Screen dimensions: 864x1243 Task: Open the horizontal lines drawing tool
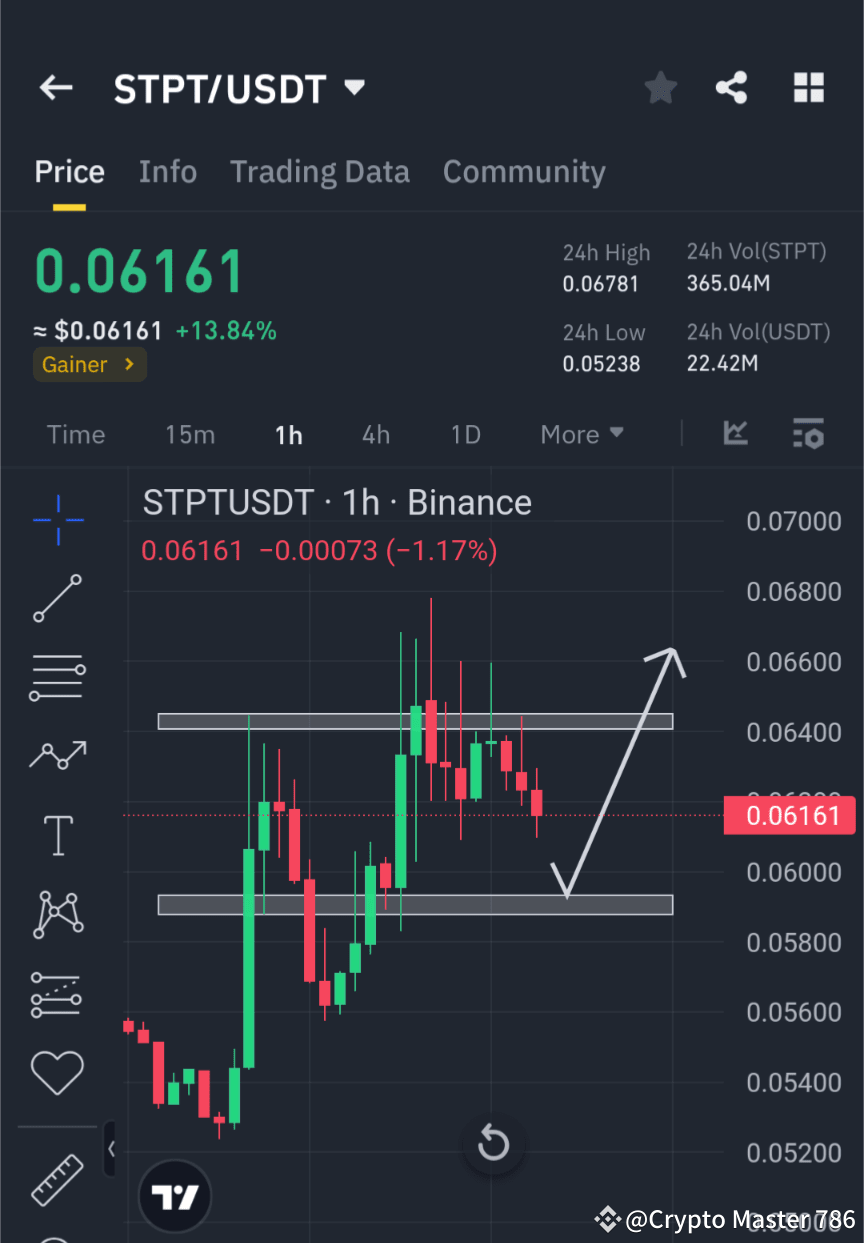pos(57,677)
